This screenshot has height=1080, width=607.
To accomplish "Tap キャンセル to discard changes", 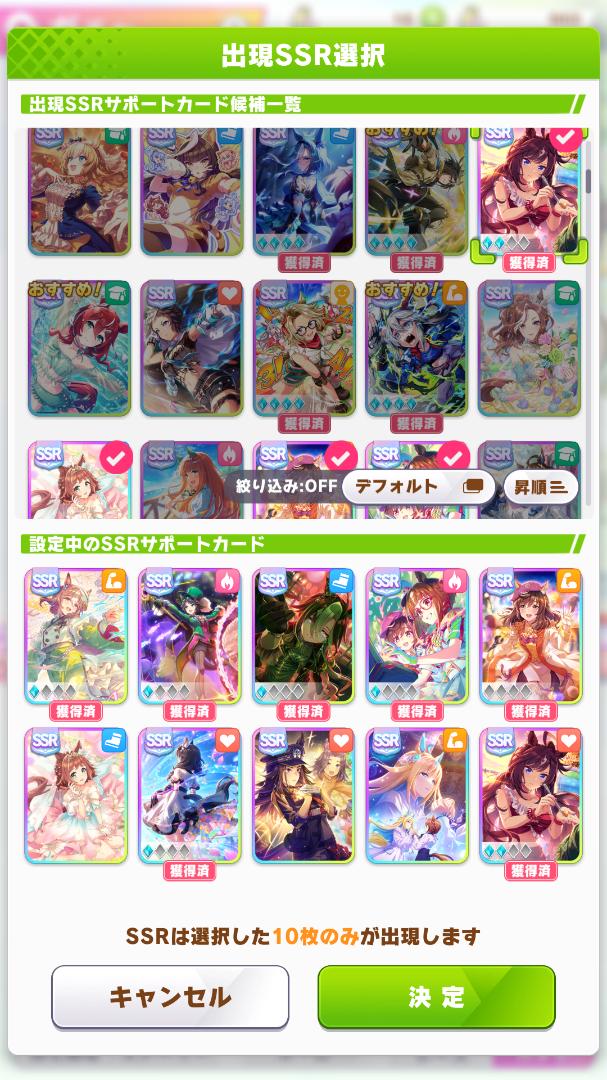I will point(170,997).
